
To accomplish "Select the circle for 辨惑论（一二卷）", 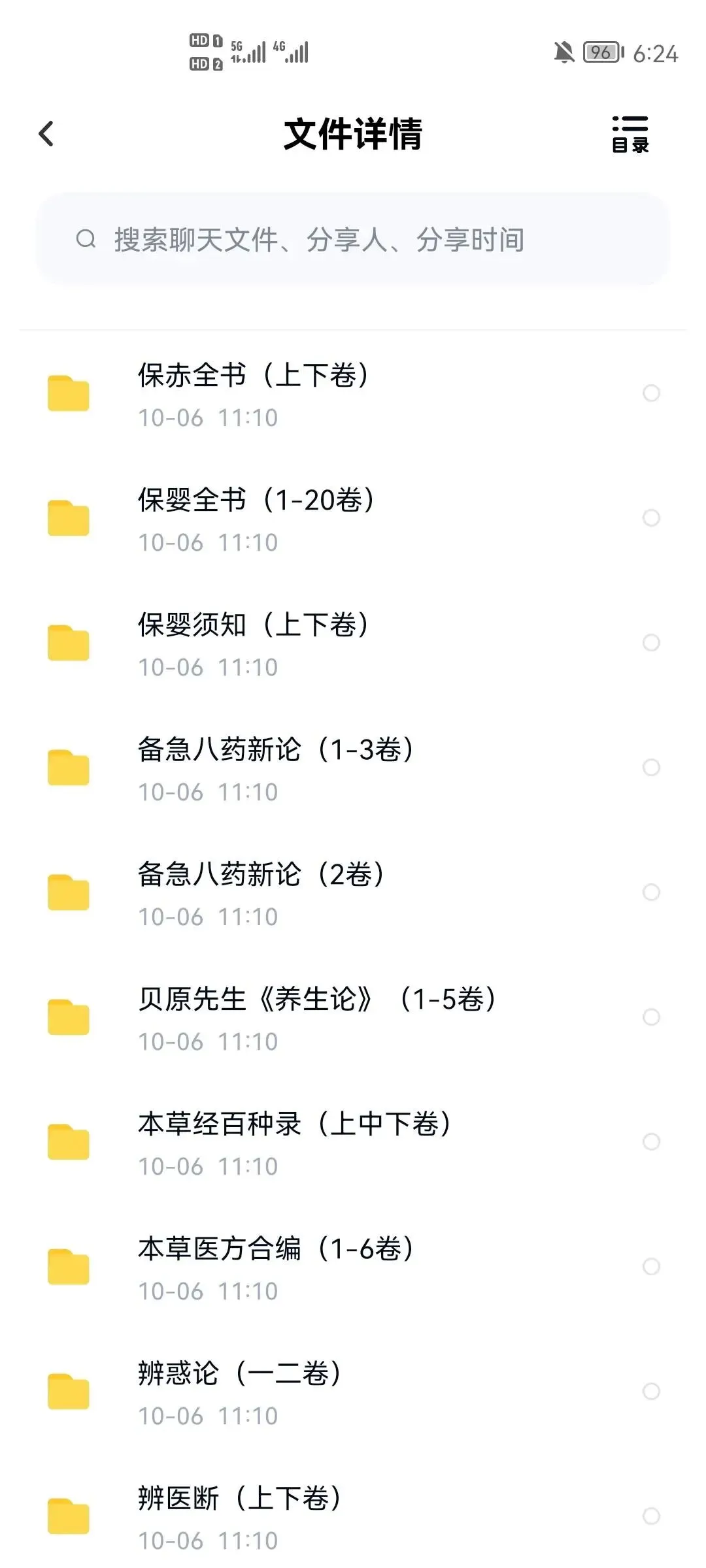I will [651, 1392].
